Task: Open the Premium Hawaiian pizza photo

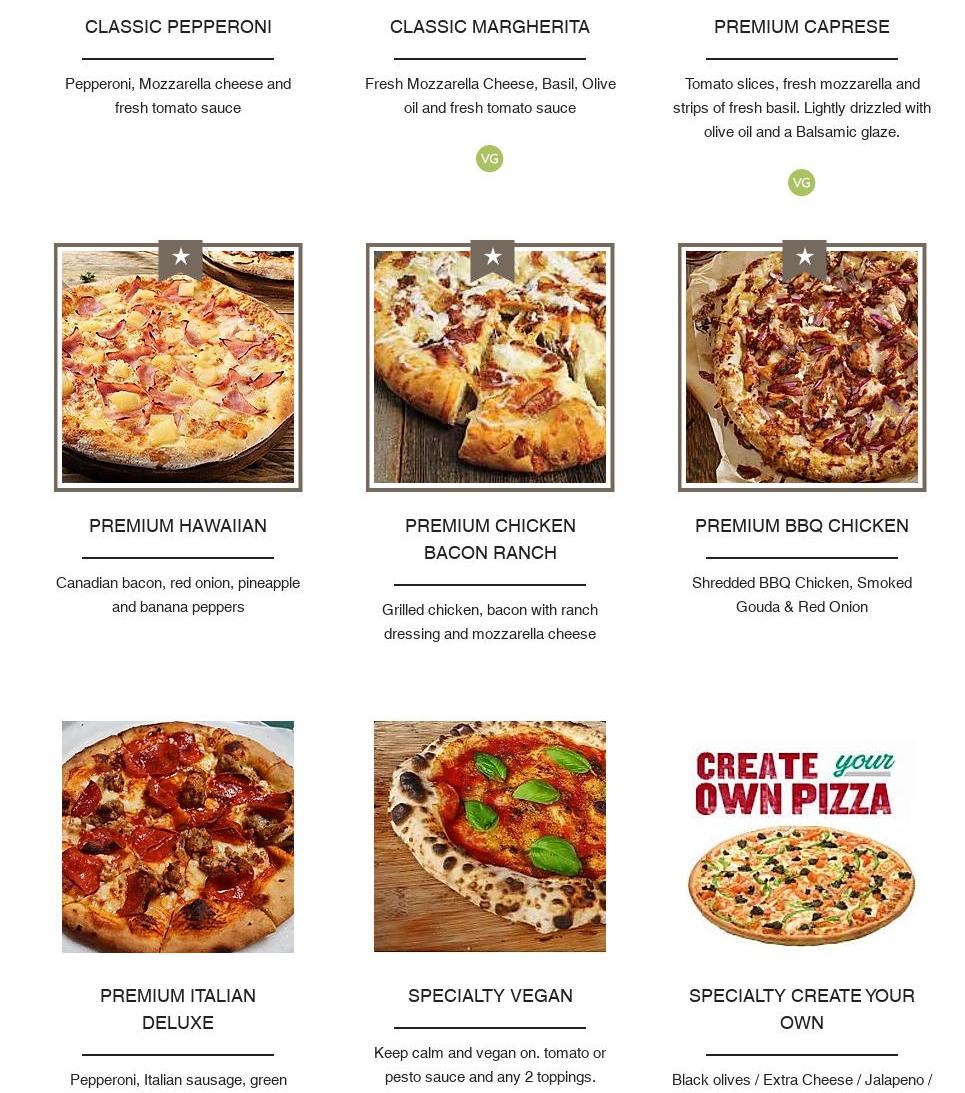Action: [178, 368]
